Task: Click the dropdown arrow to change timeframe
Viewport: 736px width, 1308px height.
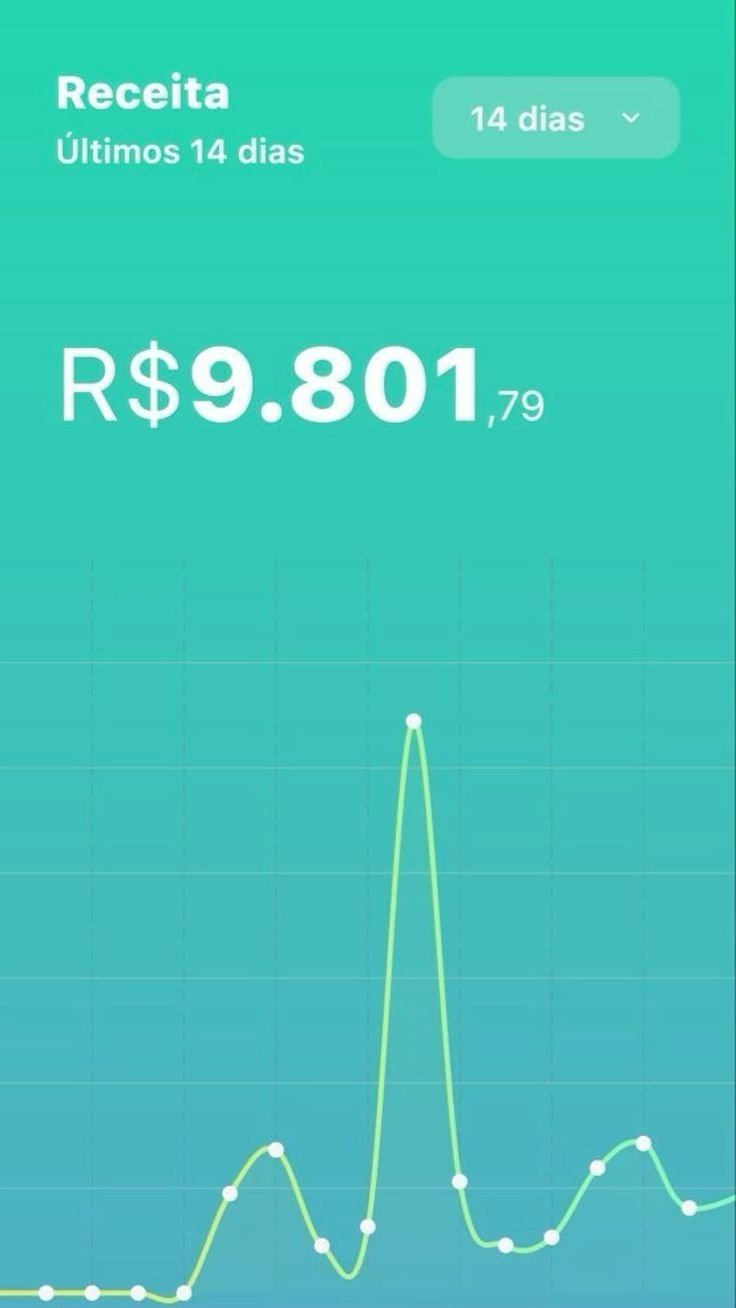Action: (x=630, y=118)
